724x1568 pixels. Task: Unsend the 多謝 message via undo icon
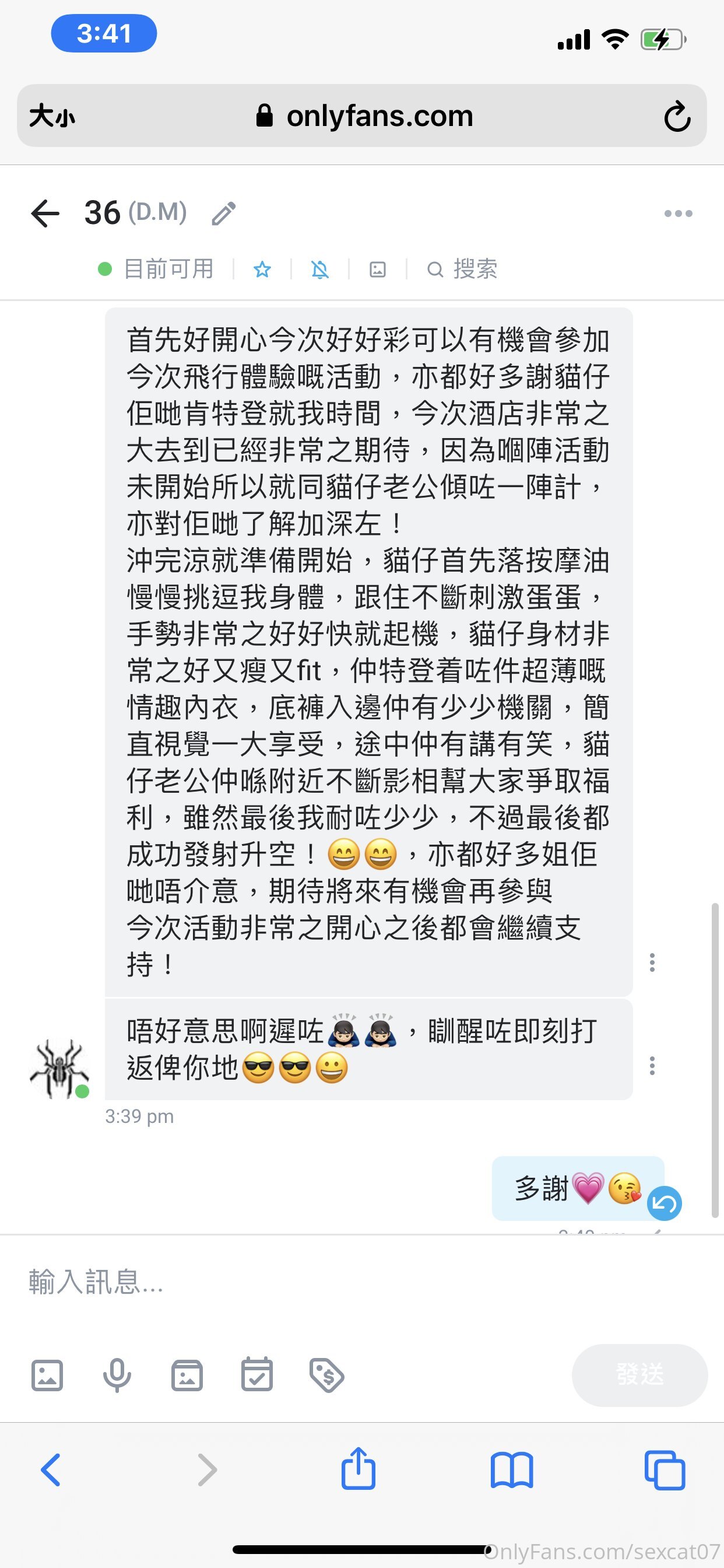point(664,1203)
